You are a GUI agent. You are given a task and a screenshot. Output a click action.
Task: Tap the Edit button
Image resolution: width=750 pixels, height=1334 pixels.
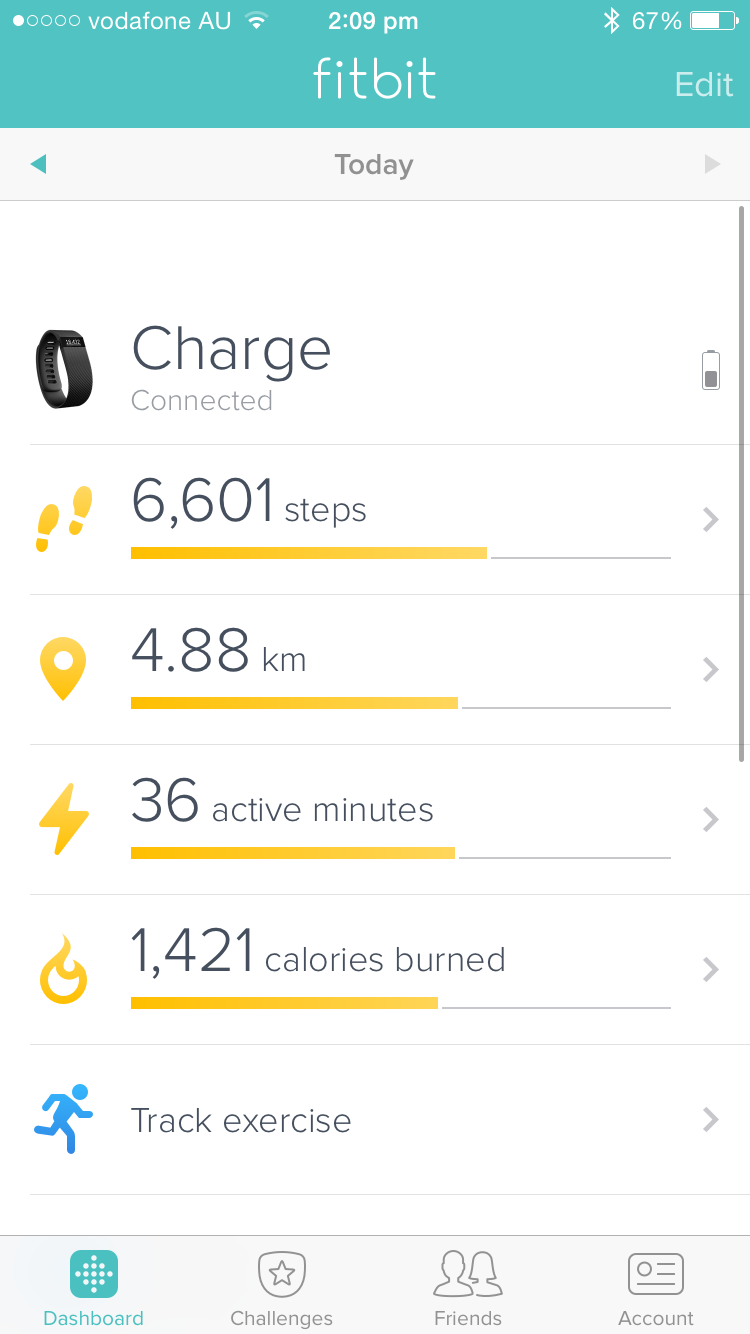pyautogui.click(x=703, y=84)
